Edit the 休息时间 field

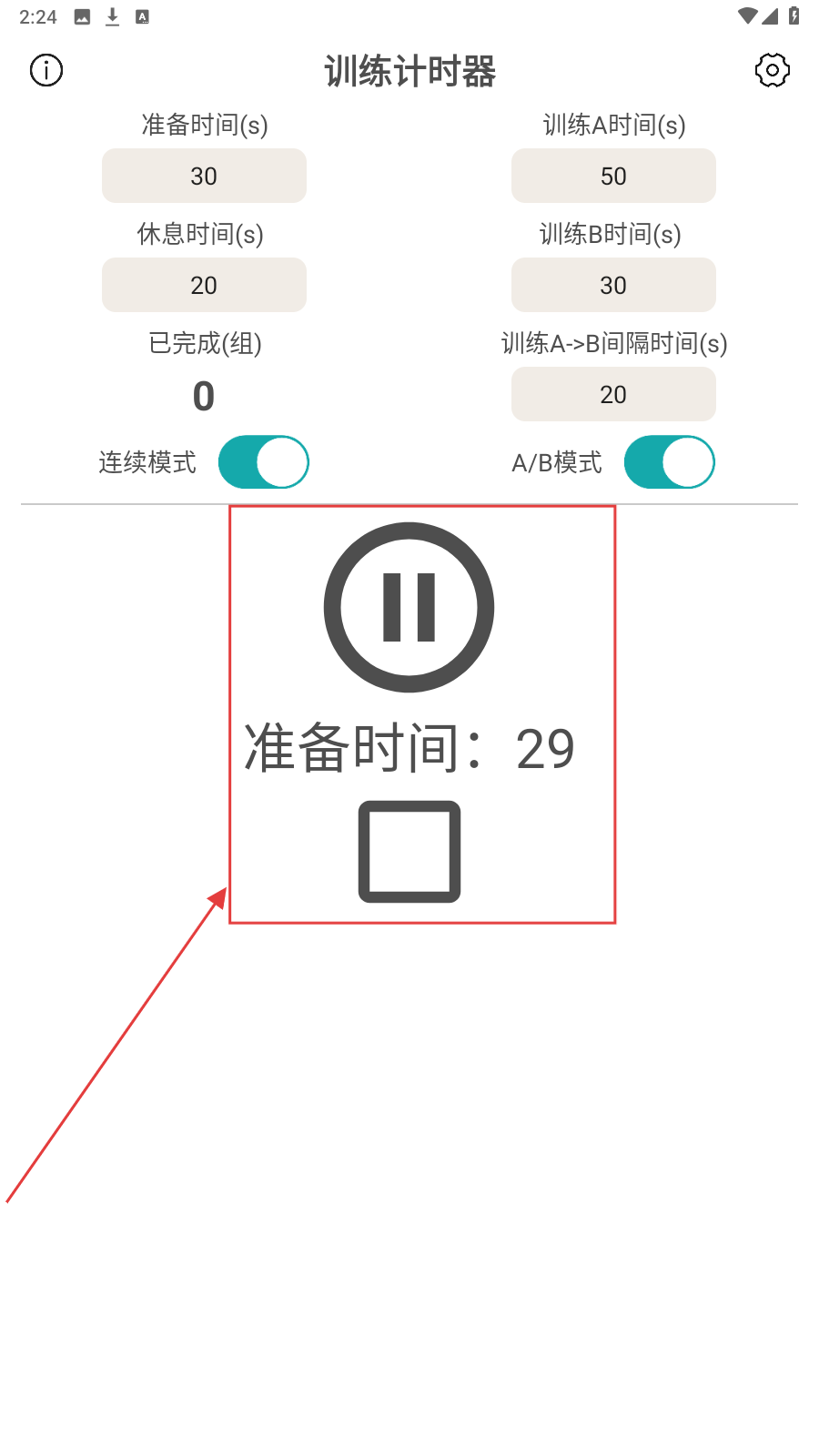click(204, 285)
